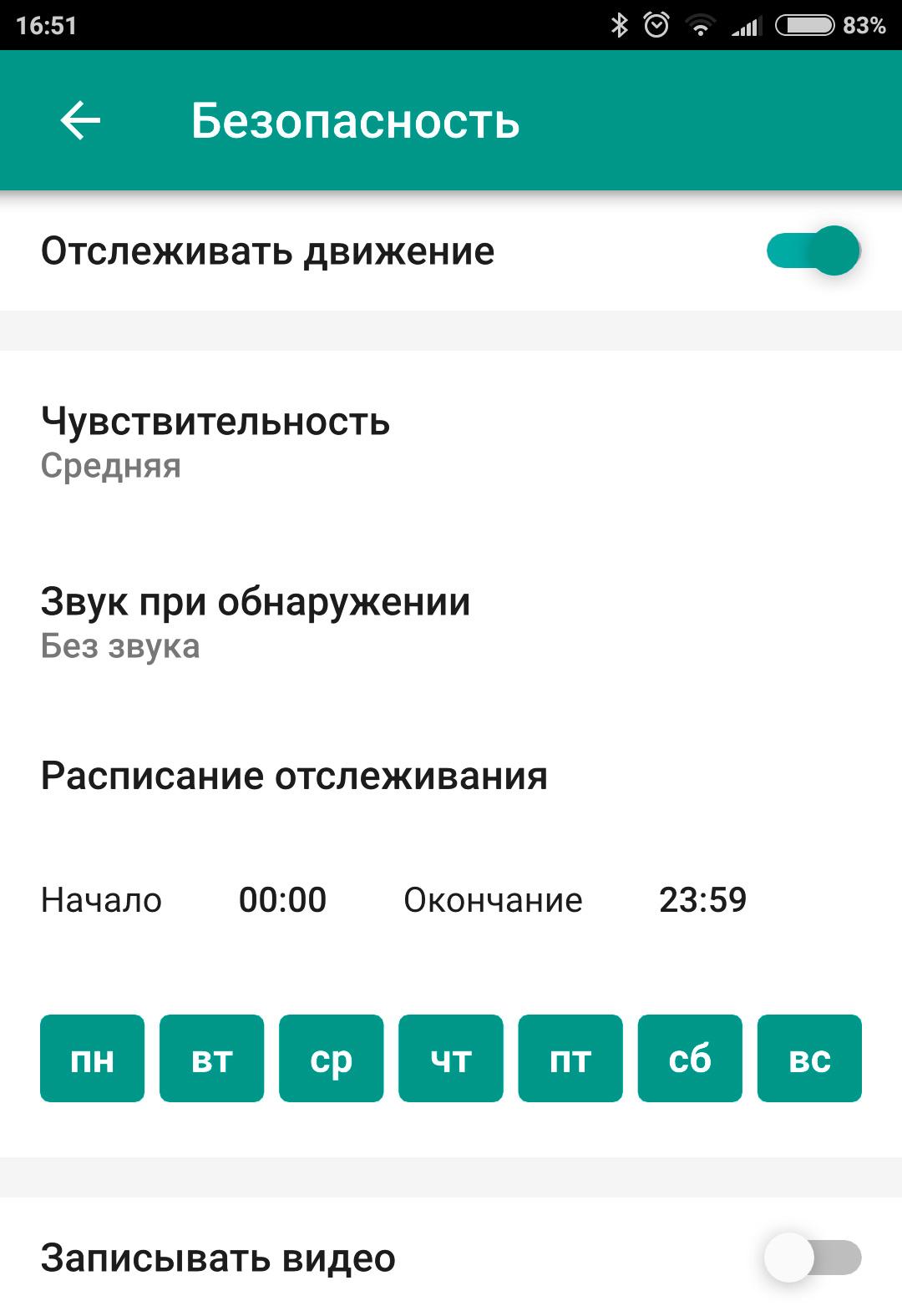Open Звук при обнаружении options
902x1316 pixels.
[x=255, y=622]
